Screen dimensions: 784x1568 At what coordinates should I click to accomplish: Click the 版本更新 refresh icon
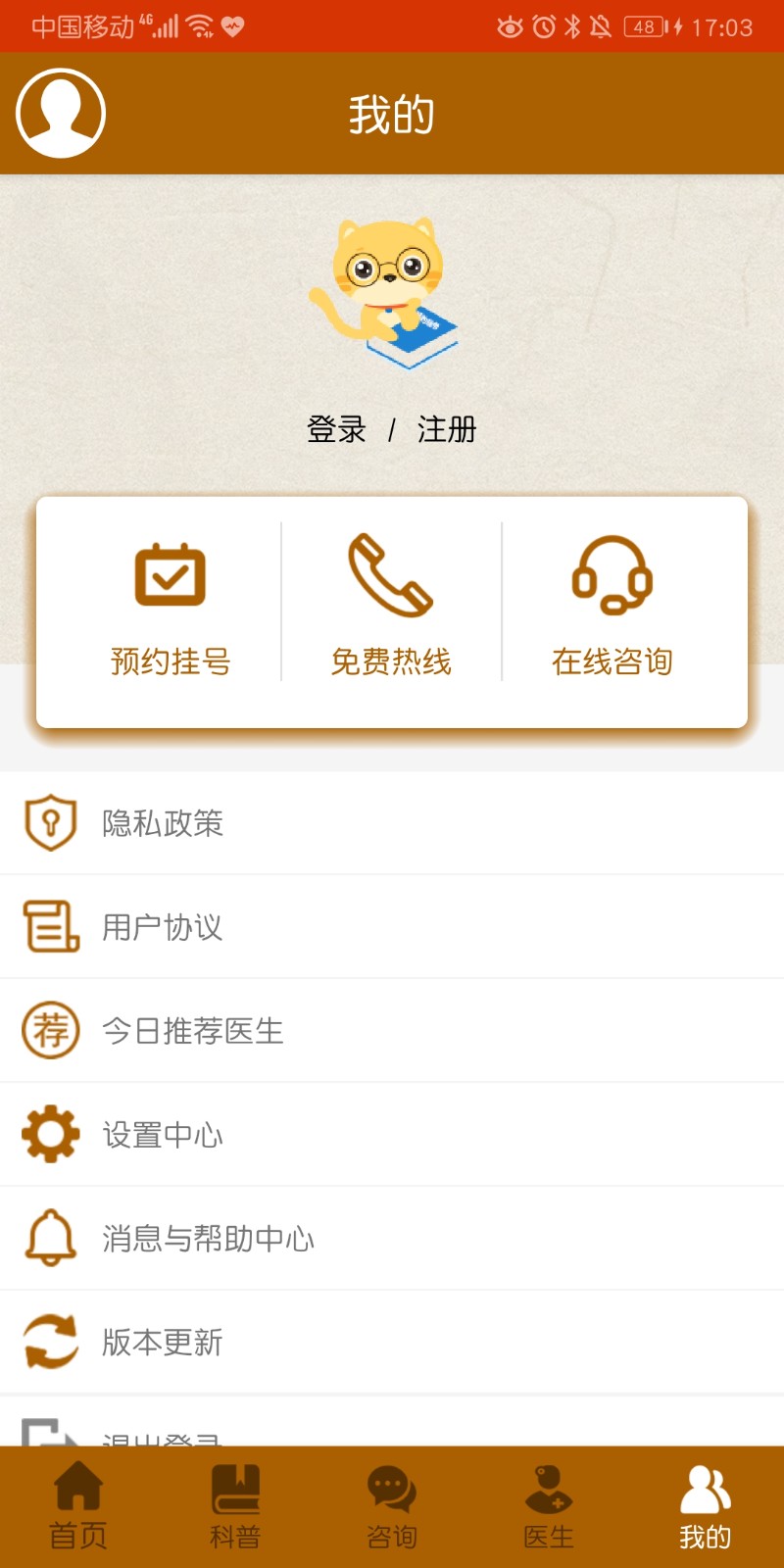coord(50,1343)
